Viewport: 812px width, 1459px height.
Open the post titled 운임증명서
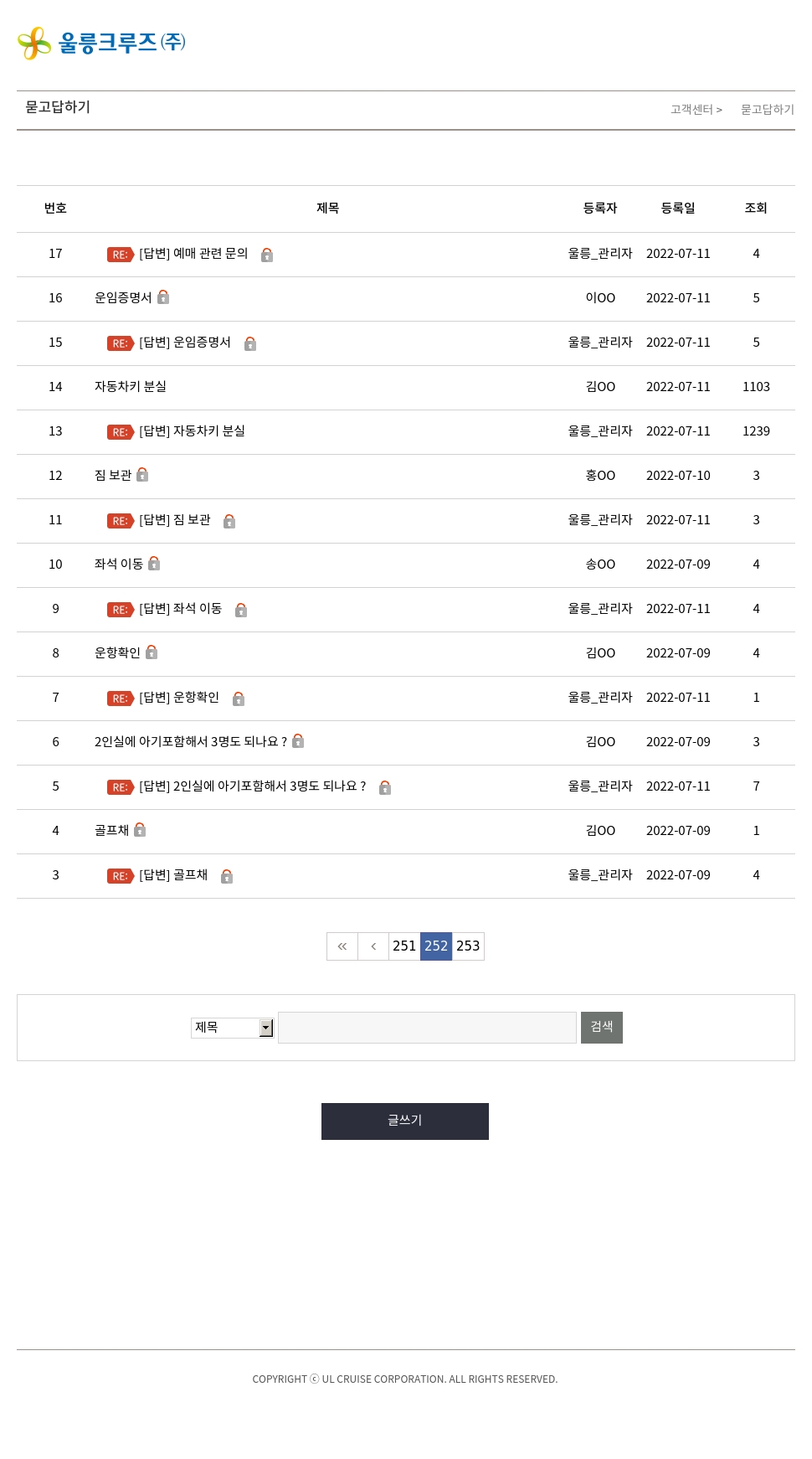pos(123,298)
